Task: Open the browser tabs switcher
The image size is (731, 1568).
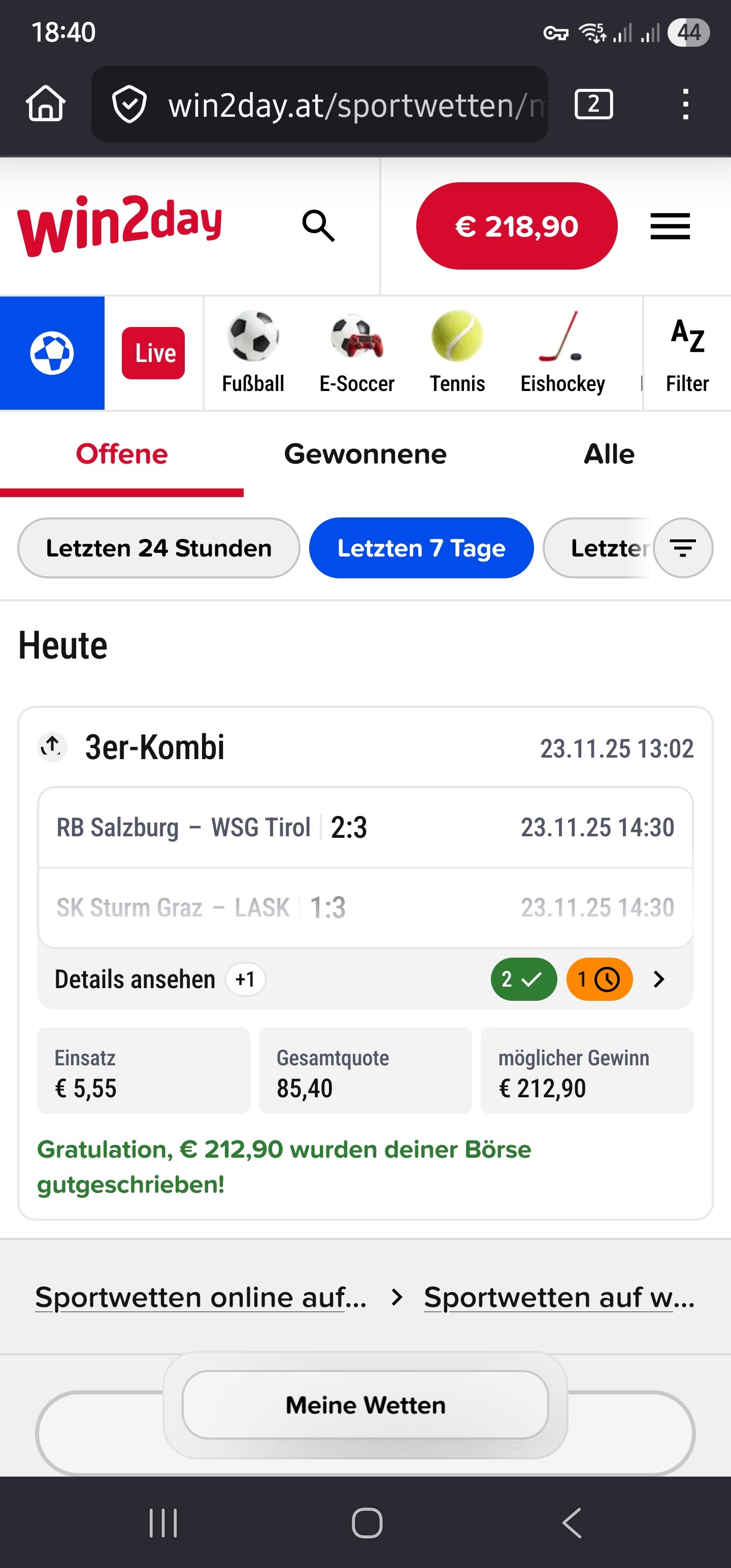Action: point(593,104)
